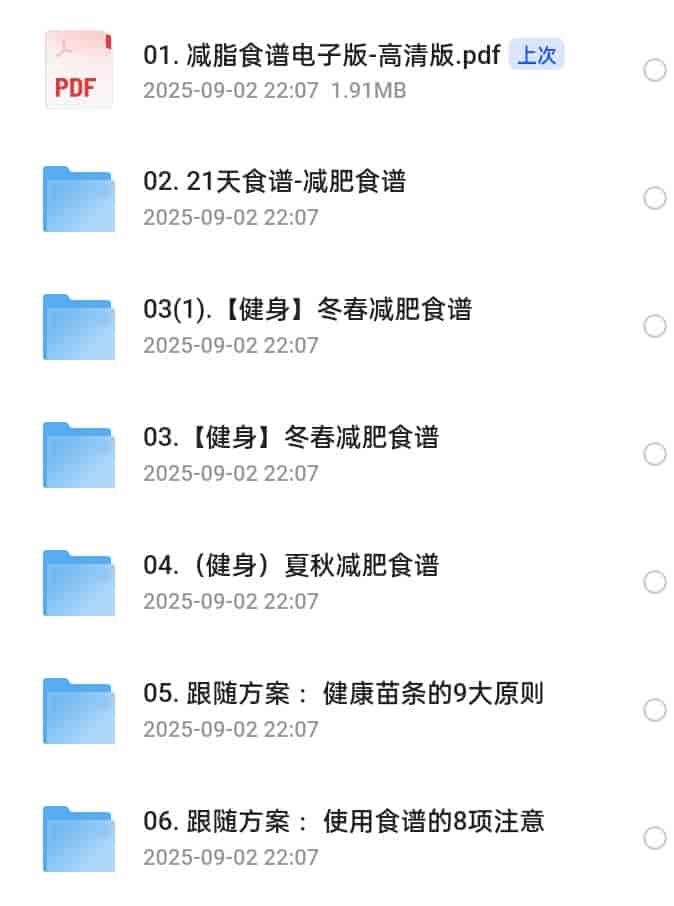Viewport: 674px width, 906px height.
Task: Open the 04.（健身）夏秋减肥食谱 folder
Action: click(290, 566)
